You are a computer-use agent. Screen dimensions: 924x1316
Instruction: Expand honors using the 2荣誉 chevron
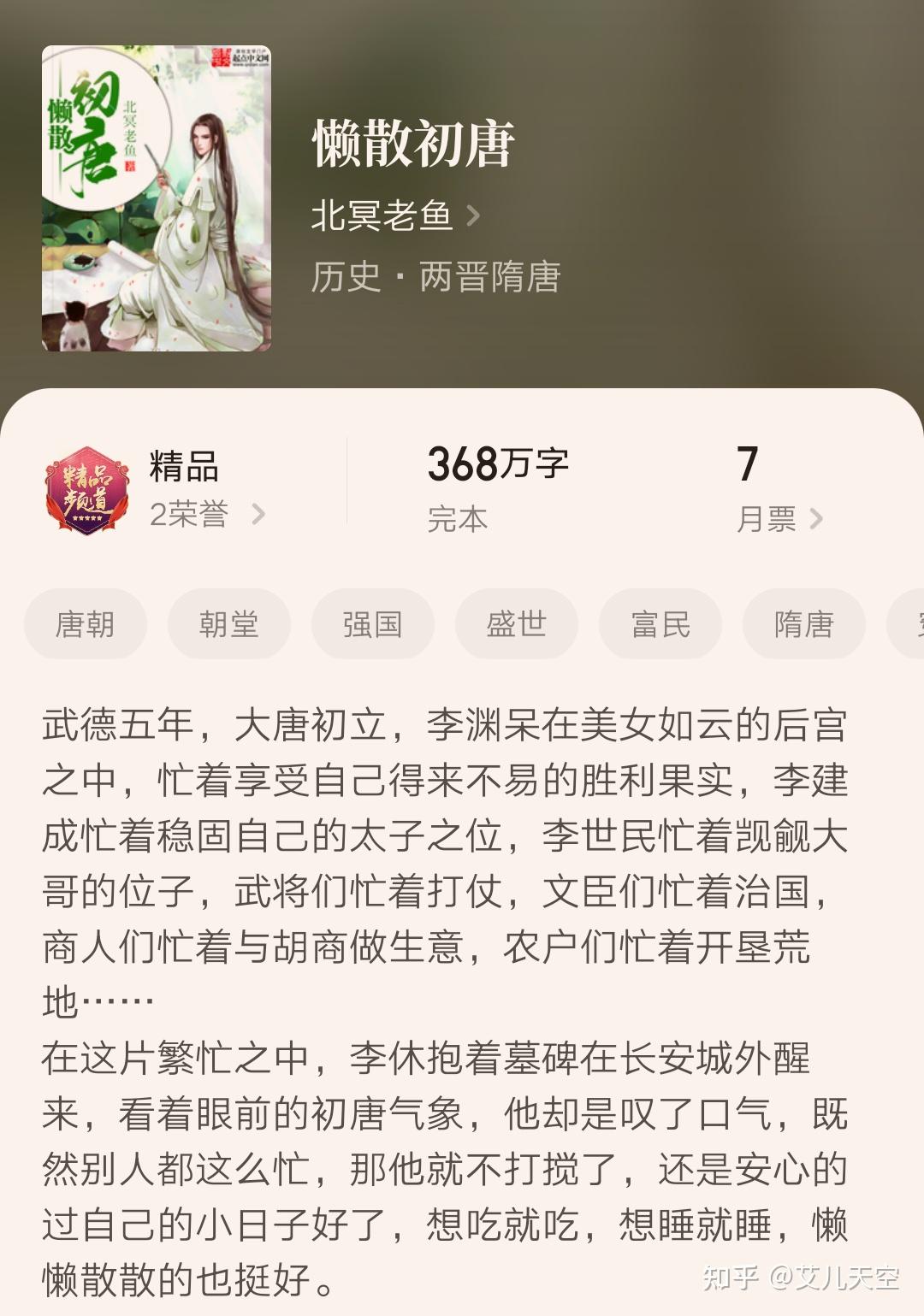257,515
